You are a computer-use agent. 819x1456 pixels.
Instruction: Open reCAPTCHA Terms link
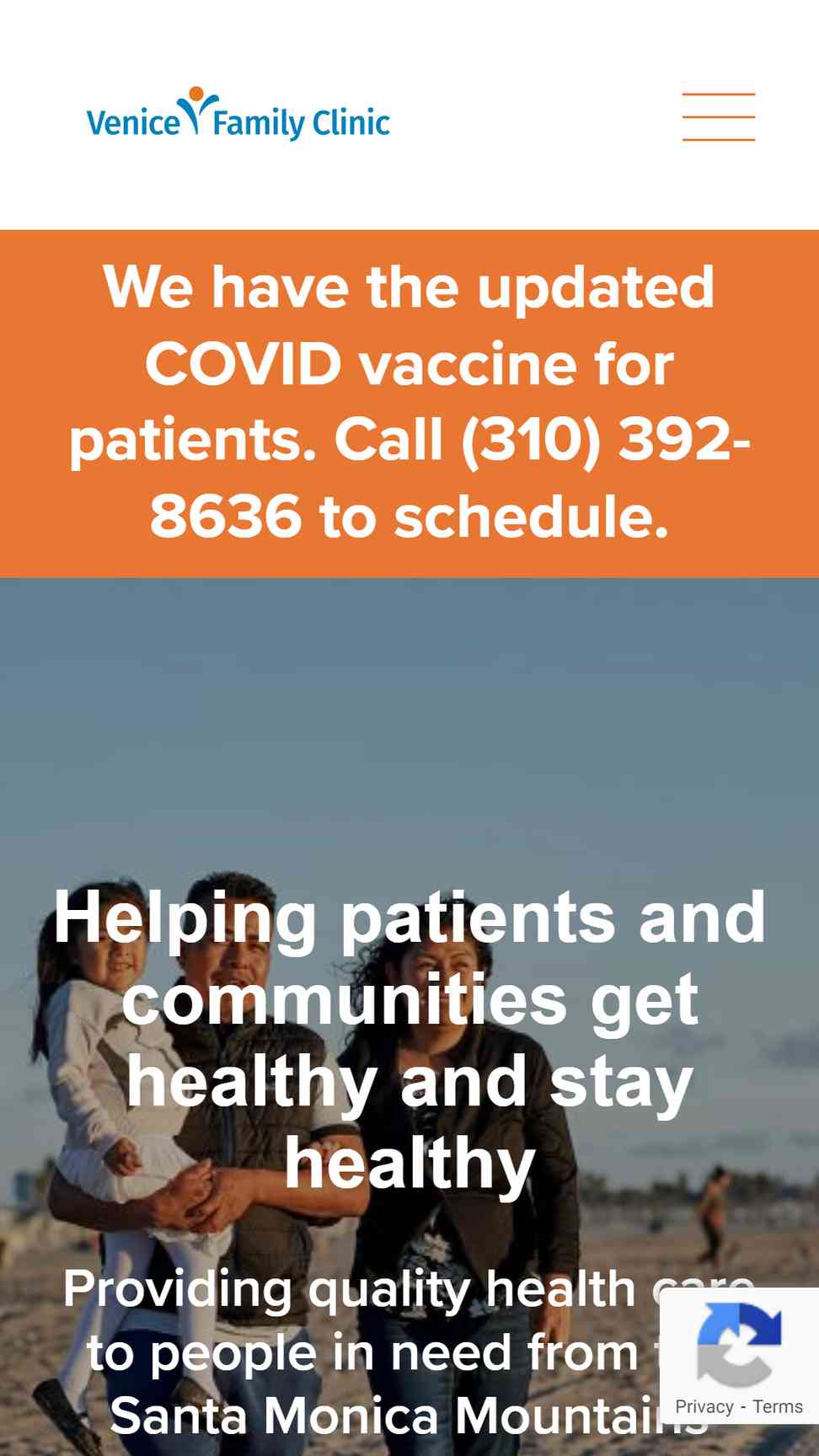pos(777,1406)
